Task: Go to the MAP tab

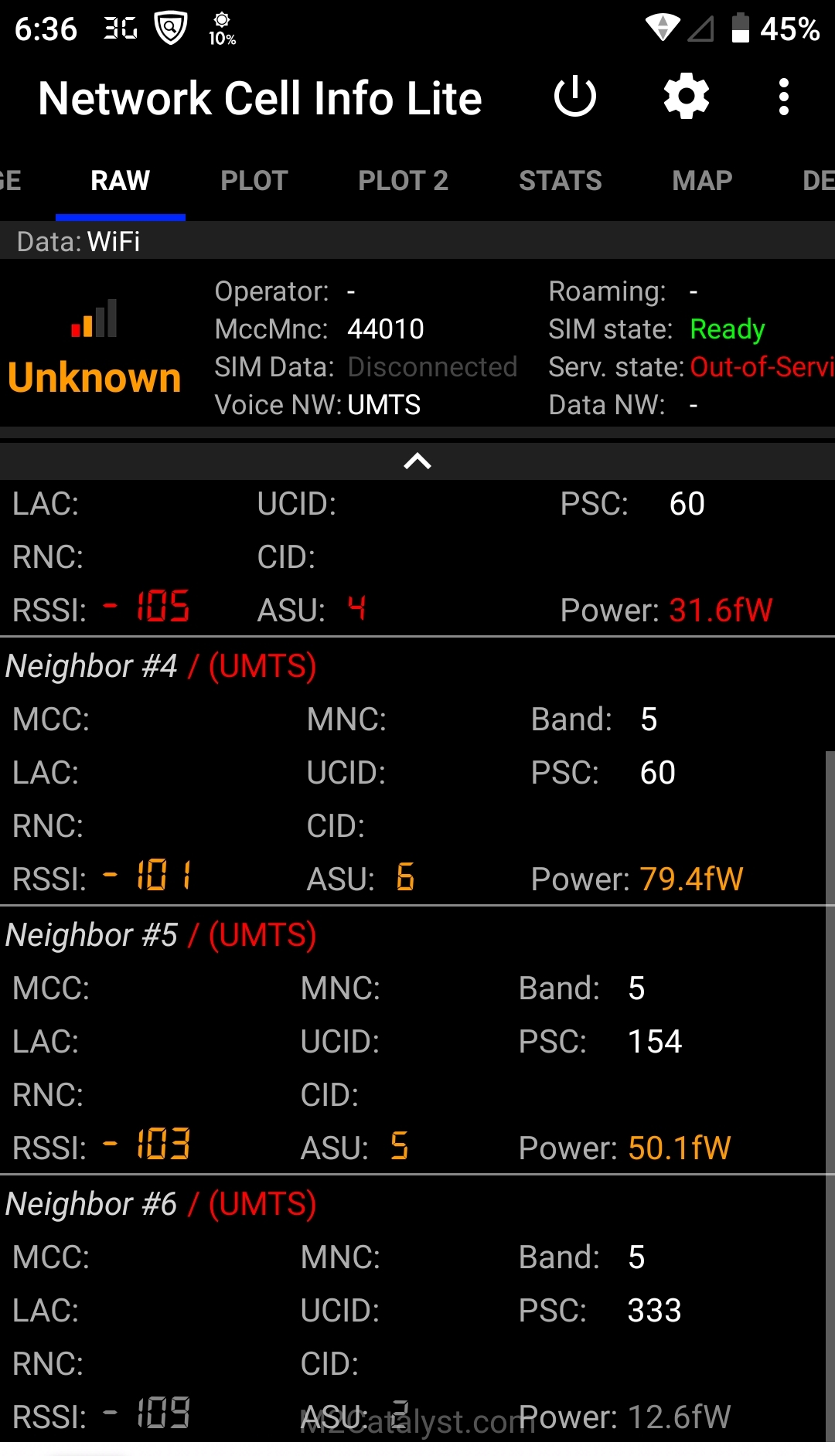Action: pos(702,181)
